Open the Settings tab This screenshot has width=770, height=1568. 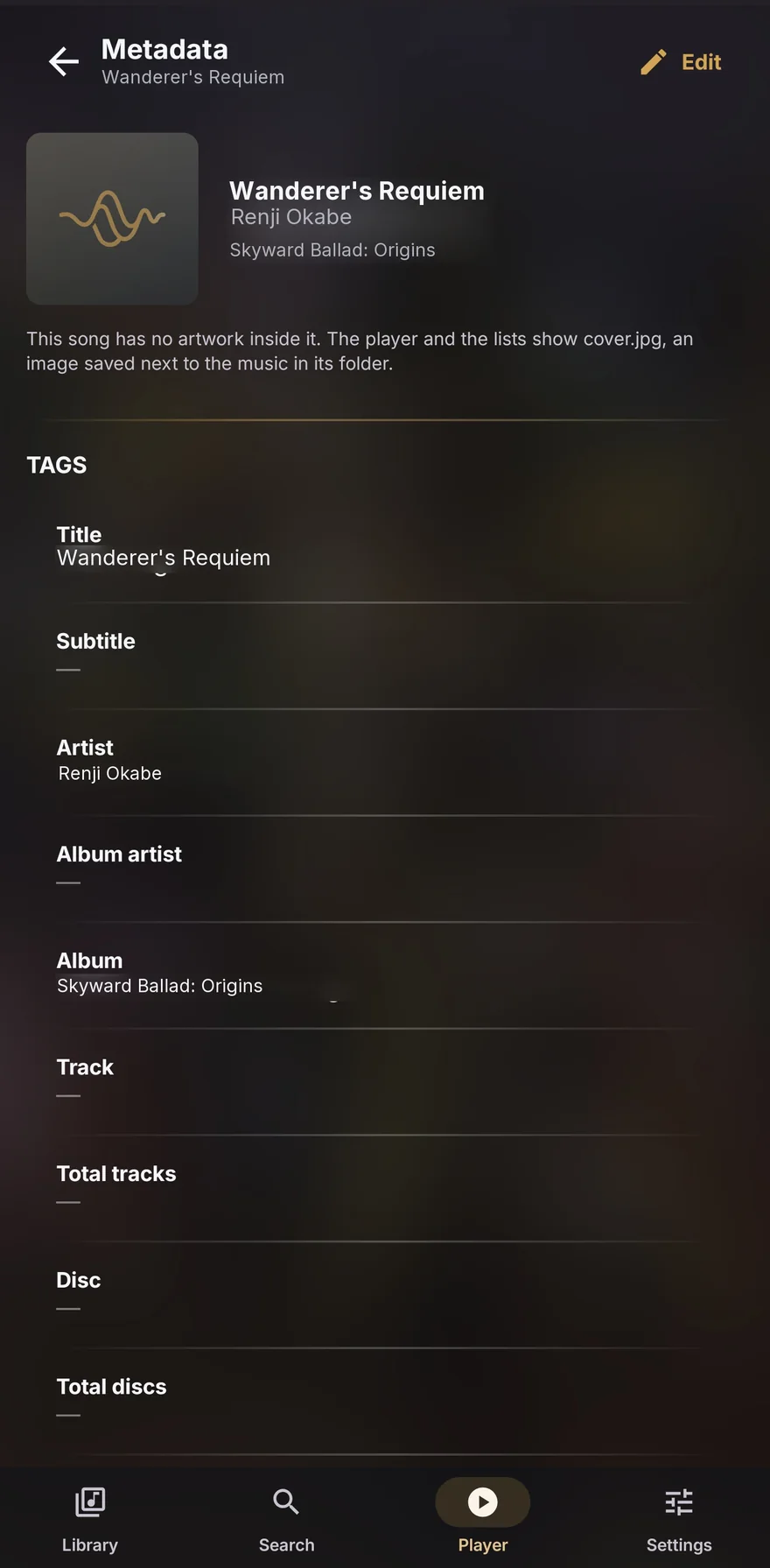pos(679,1519)
